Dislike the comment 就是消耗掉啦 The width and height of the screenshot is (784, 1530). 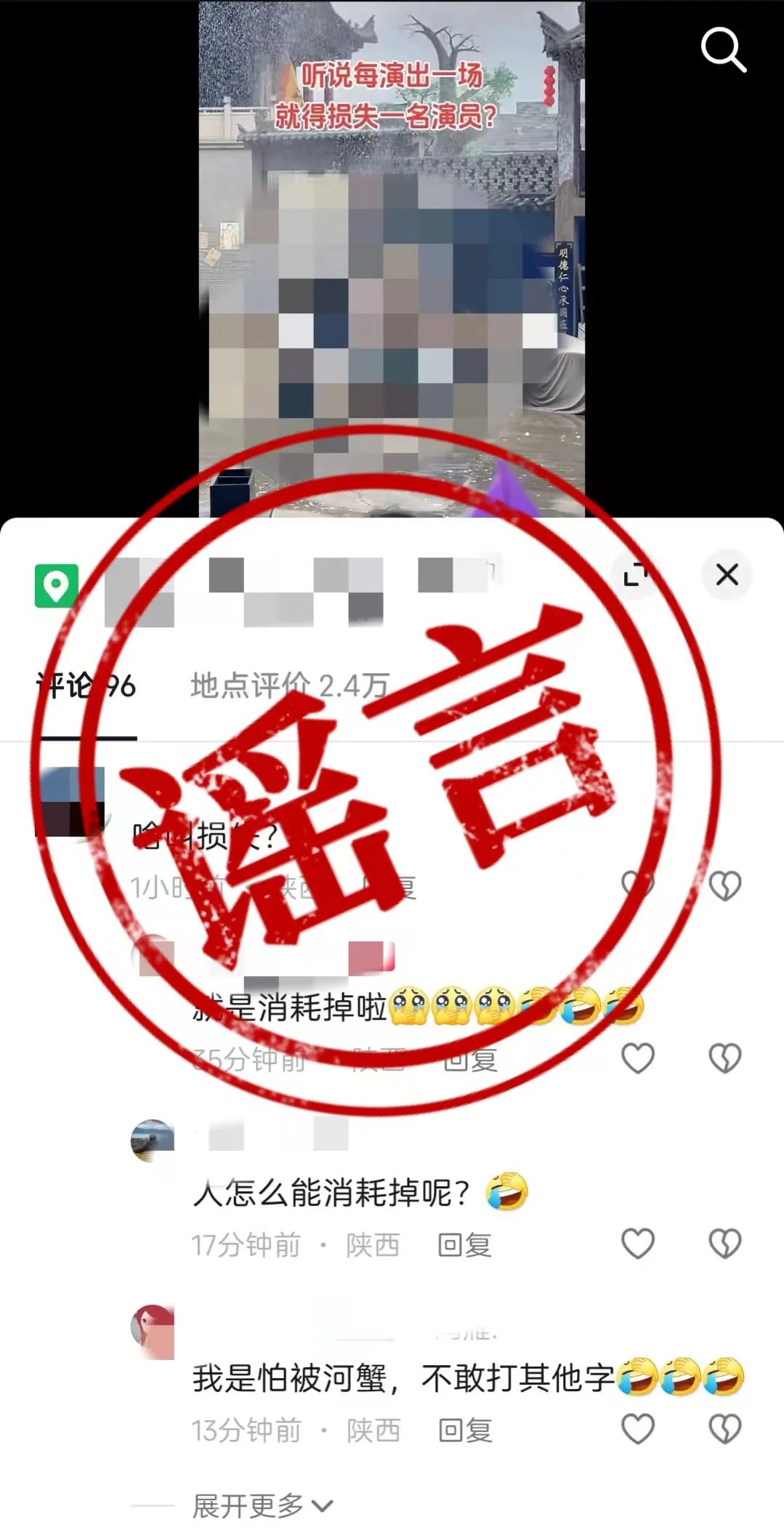point(724,1058)
